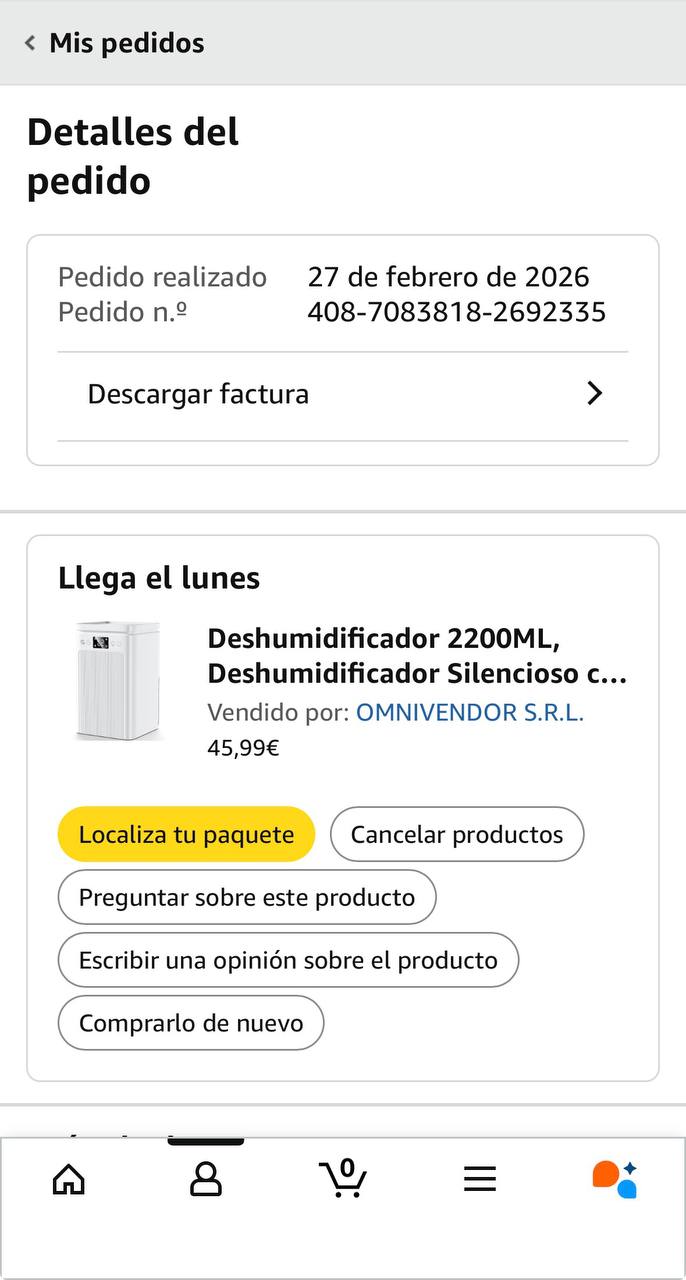
Task: Select Cancelar productos
Action: point(457,835)
